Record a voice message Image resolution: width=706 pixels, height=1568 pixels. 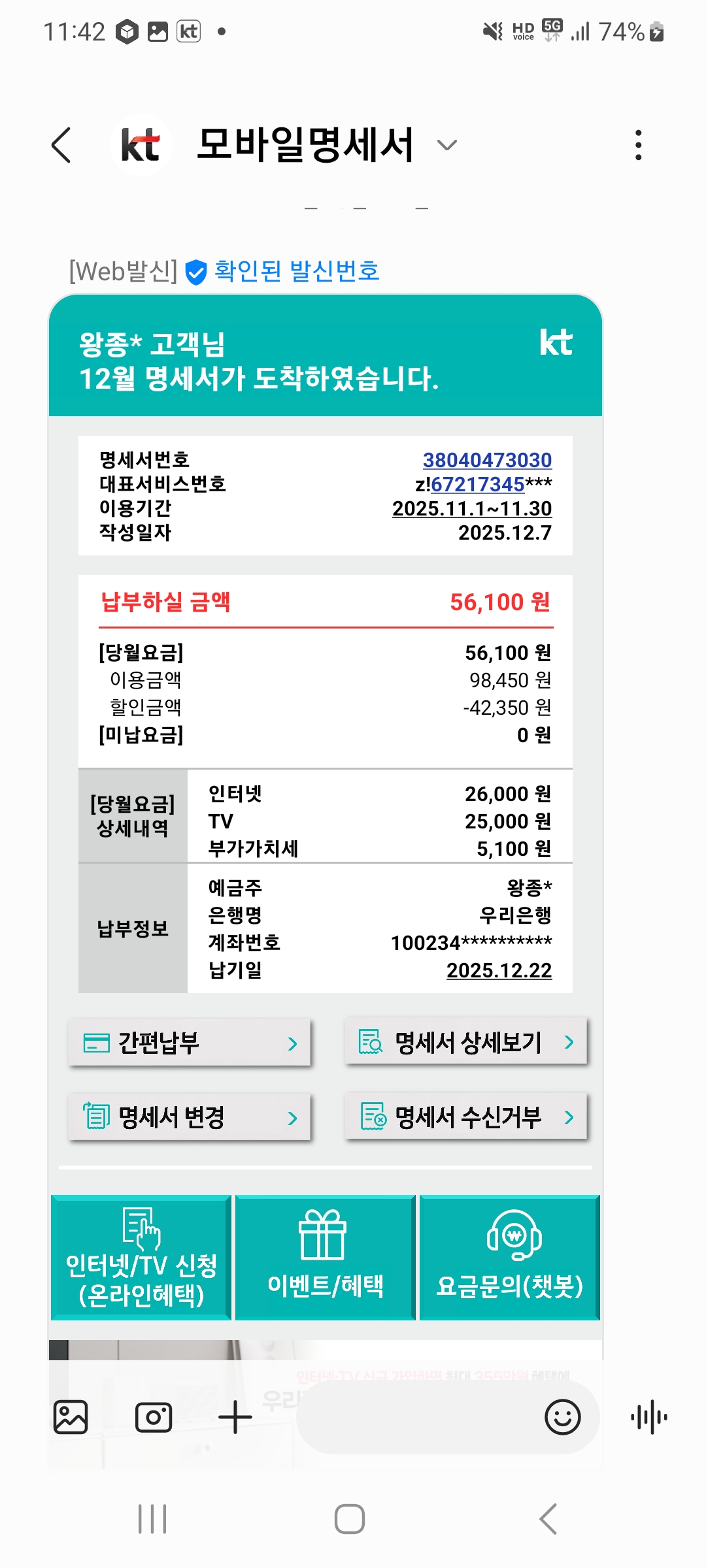coord(648,1417)
